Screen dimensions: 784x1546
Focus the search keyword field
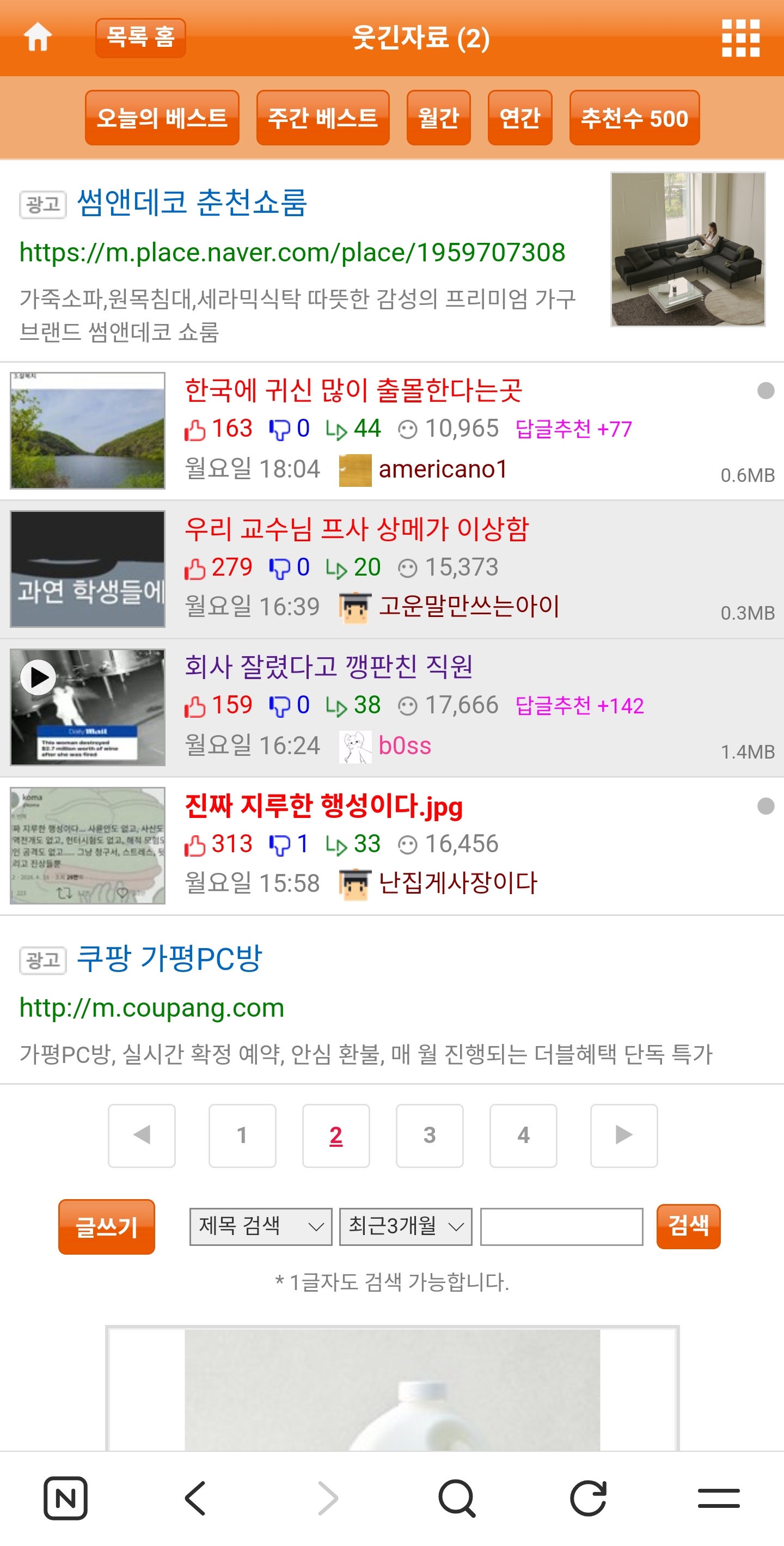point(561,1226)
